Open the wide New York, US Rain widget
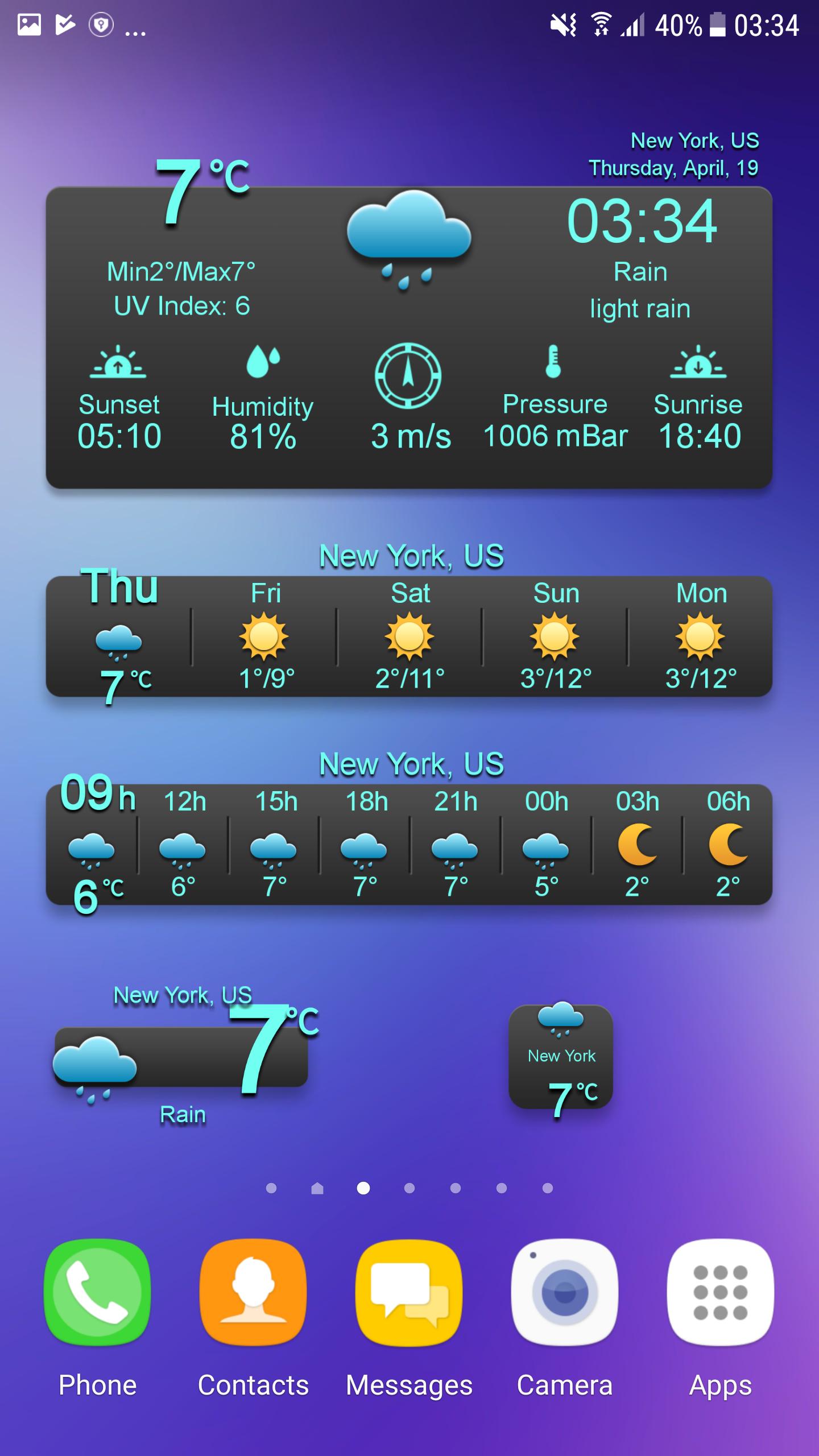Viewport: 819px width, 1456px height. [181, 1058]
